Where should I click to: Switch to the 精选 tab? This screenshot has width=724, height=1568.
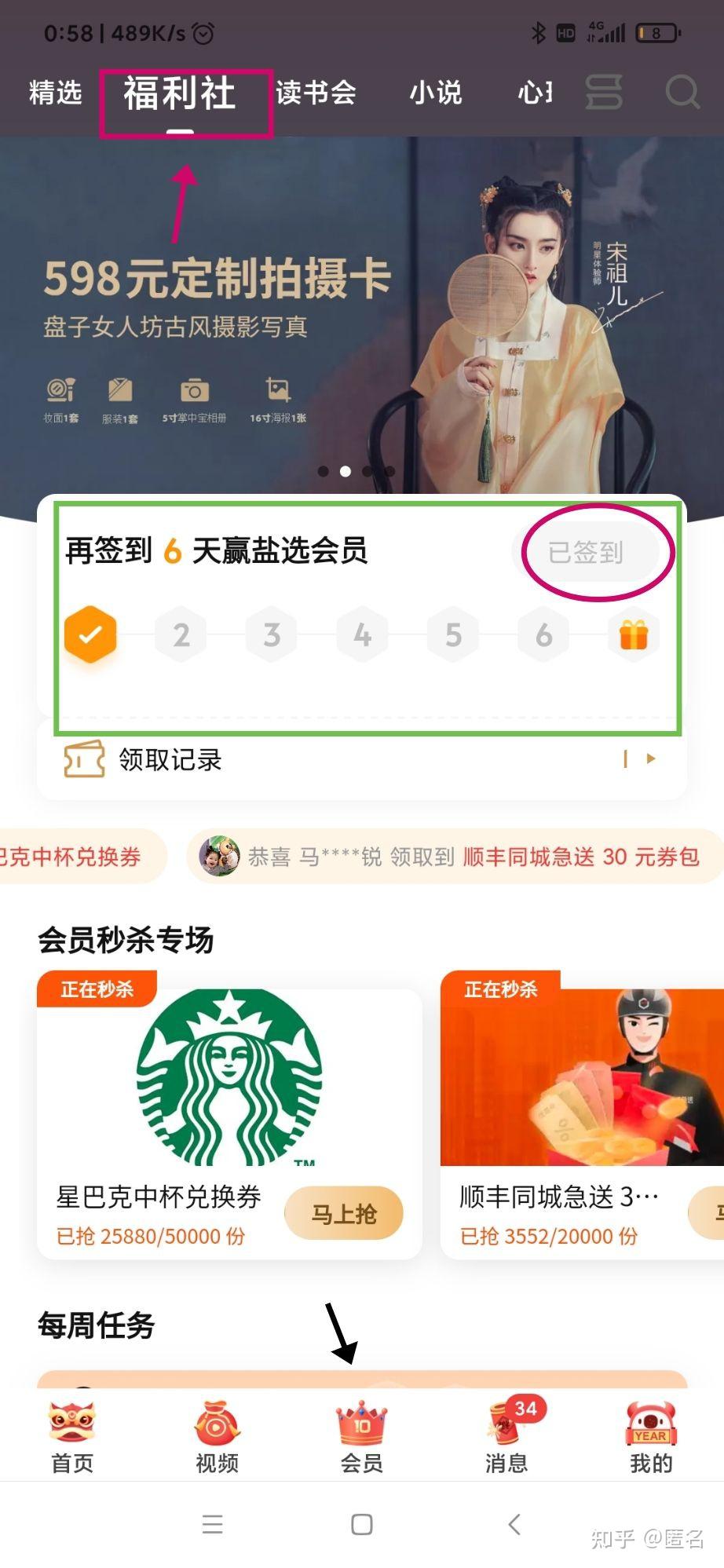tap(55, 93)
